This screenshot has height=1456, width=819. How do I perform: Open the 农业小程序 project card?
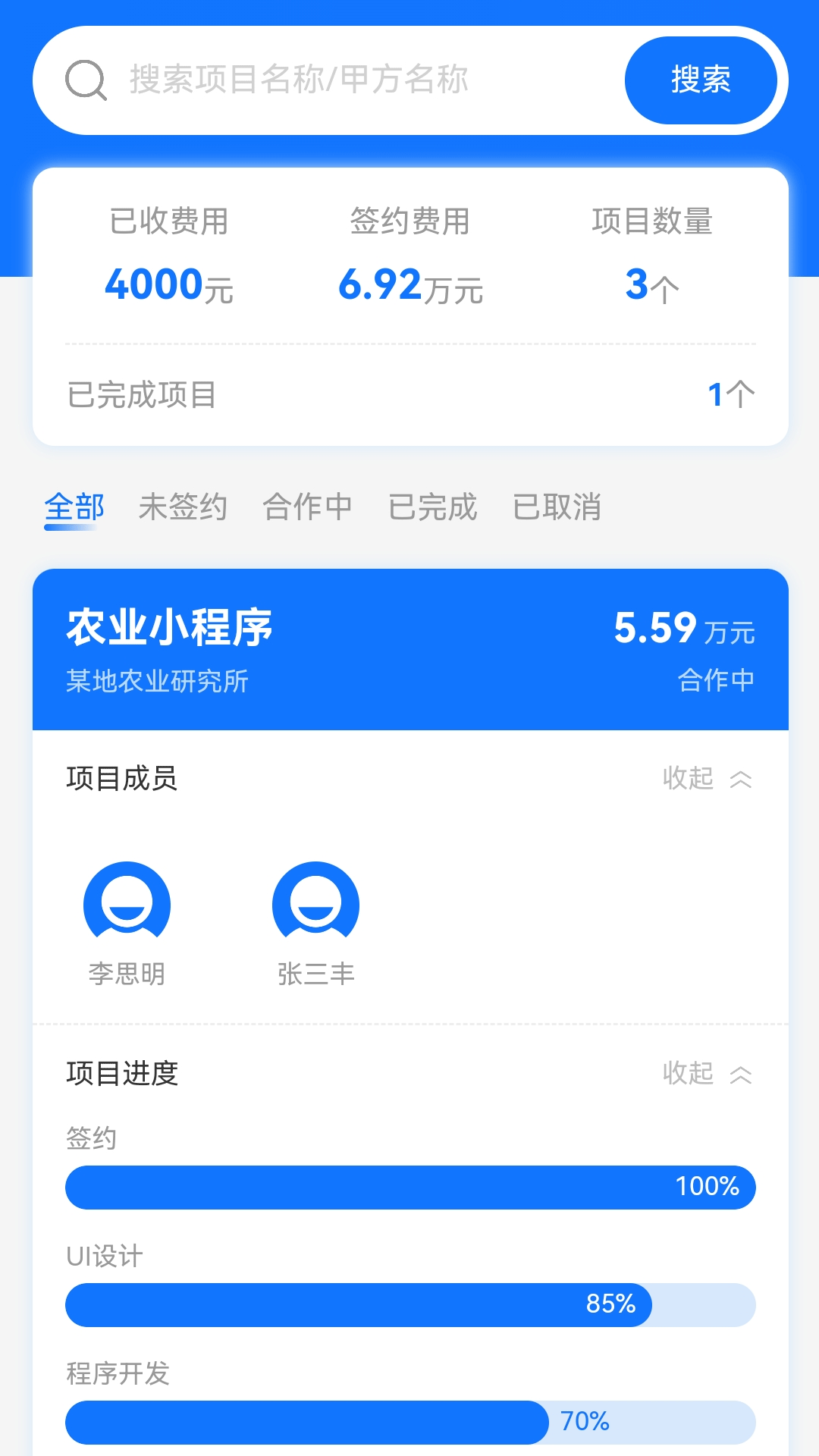click(409, 649)
